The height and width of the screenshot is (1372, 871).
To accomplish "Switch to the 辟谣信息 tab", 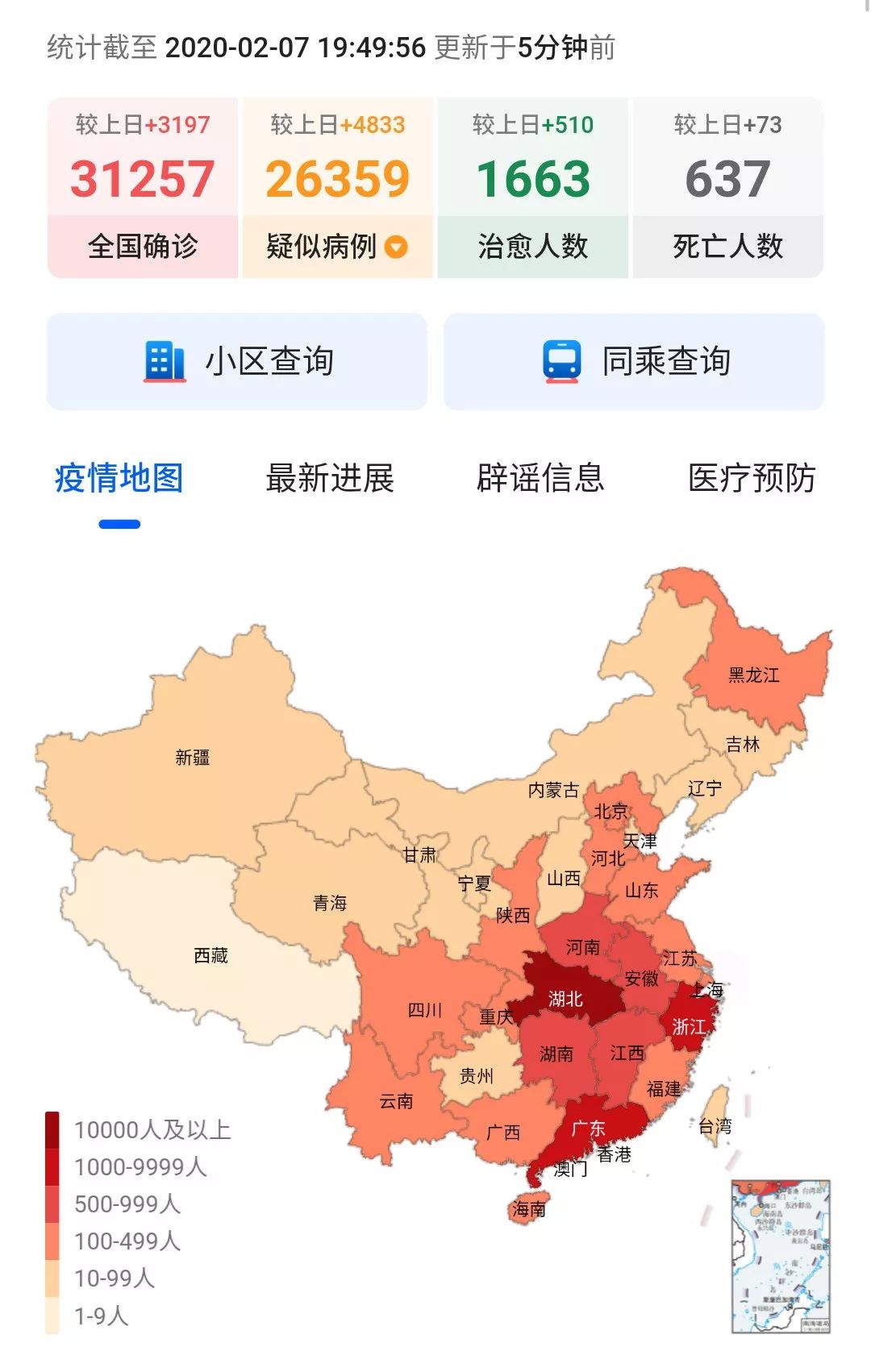I will tap(540, 478).
